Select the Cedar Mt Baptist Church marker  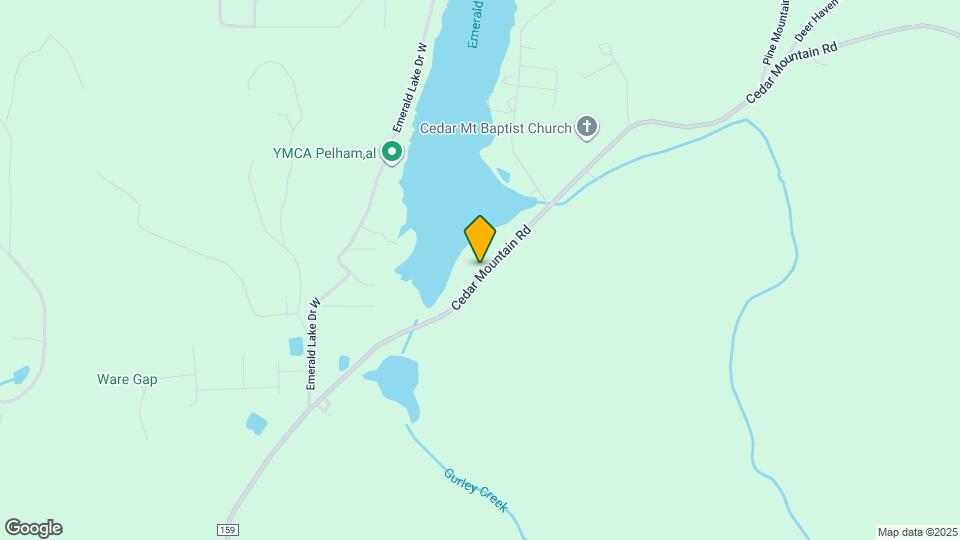click(x=588, y=127)
